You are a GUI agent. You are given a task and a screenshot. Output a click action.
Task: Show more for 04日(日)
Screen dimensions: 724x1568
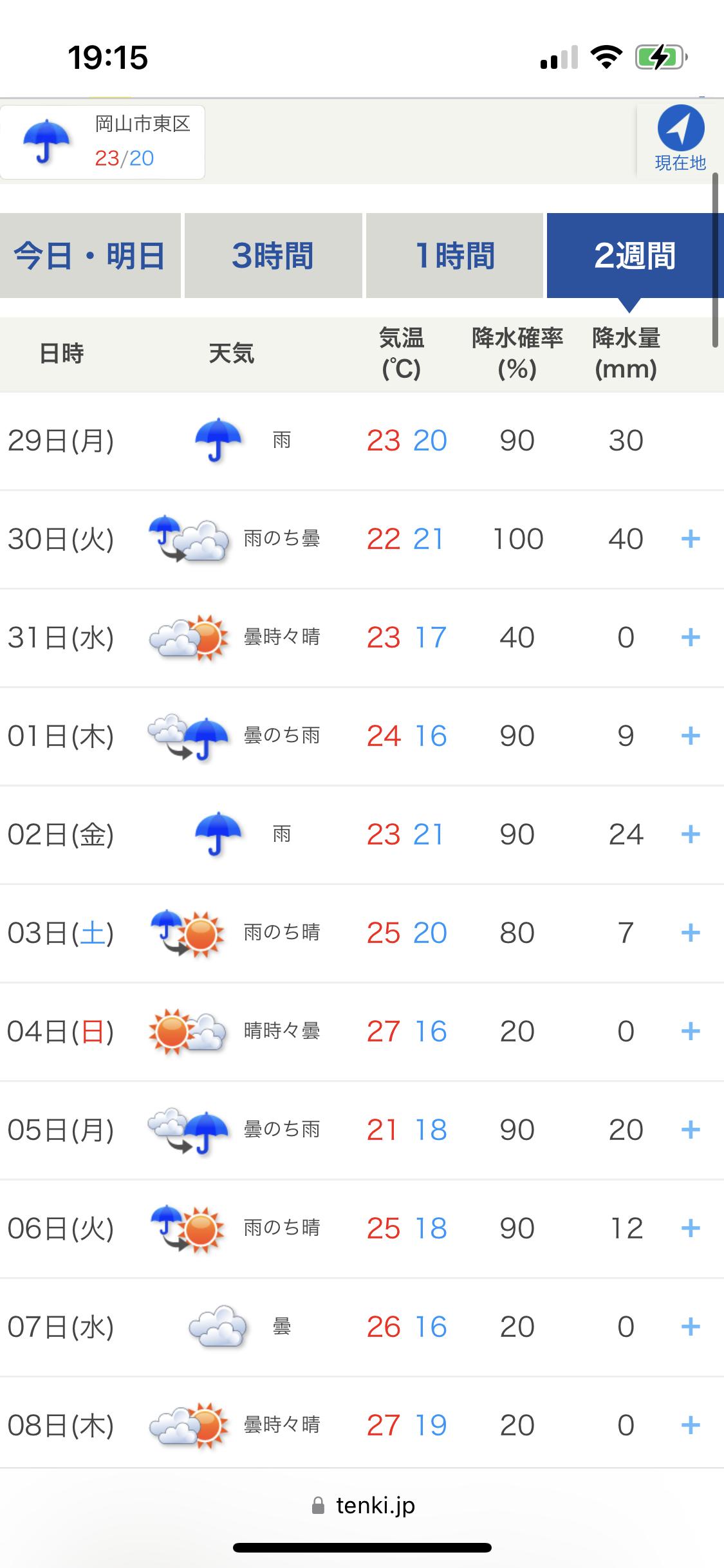(x=691, y=1031)
